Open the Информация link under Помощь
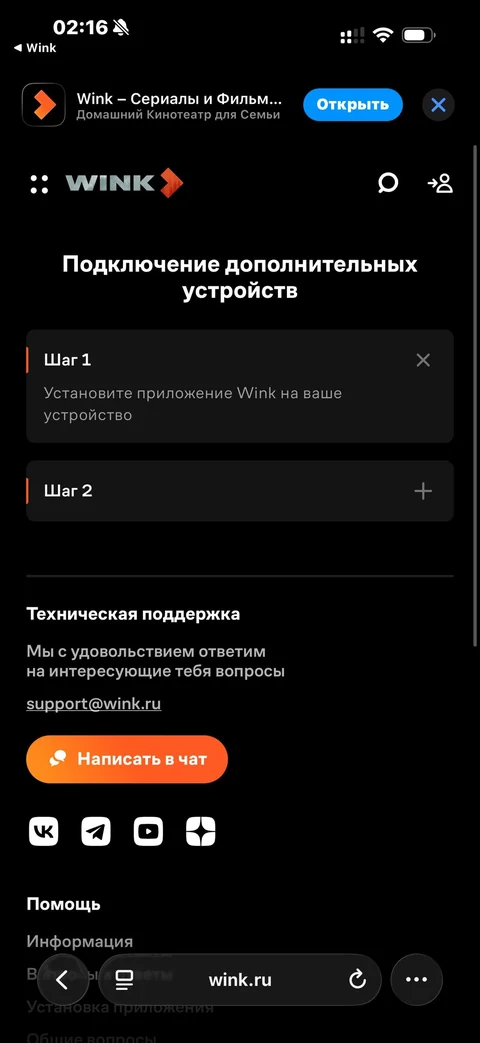480x1043 pixels. [x=80, y=942]
